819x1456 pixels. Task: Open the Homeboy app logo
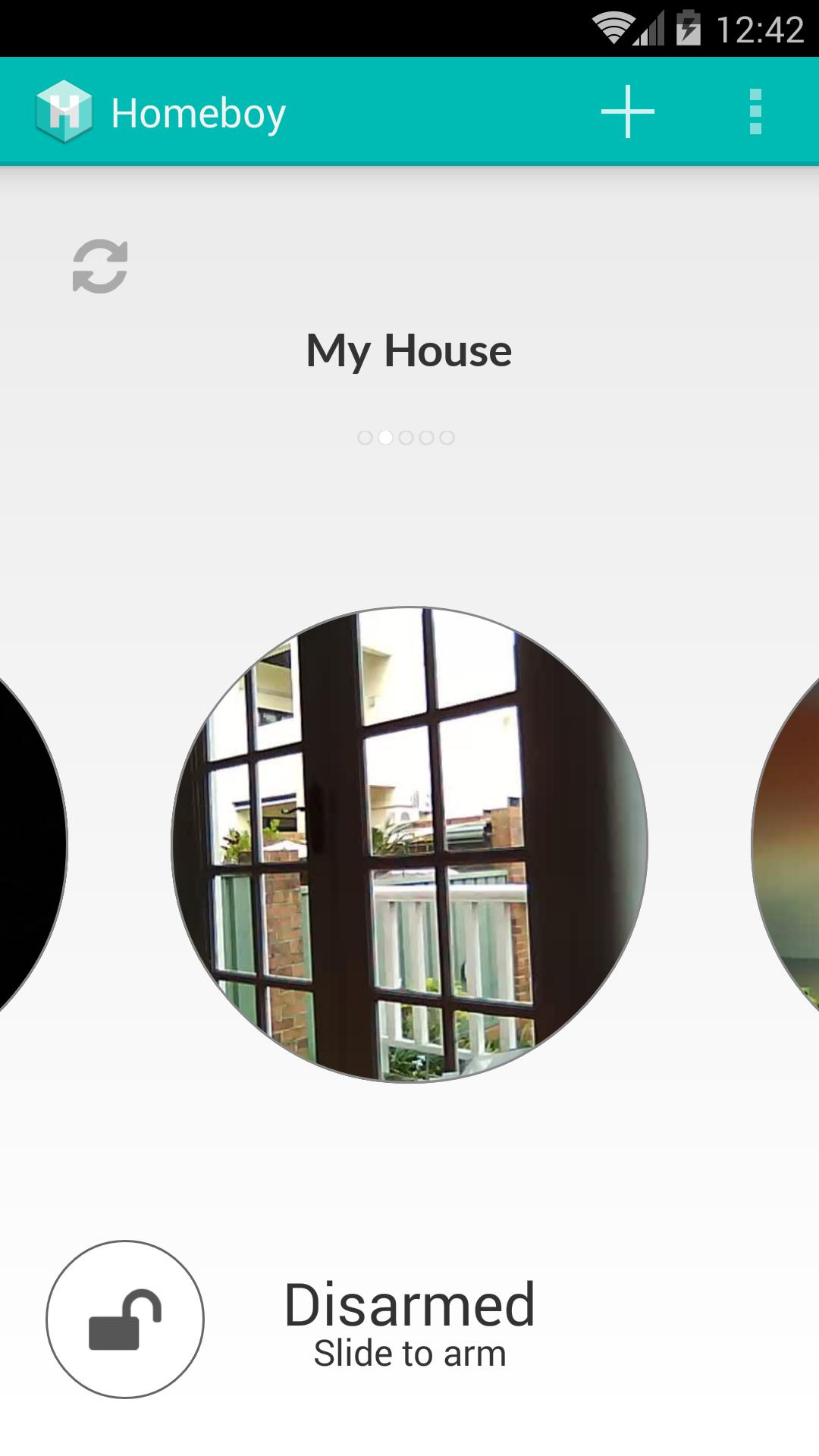[64, 112]
